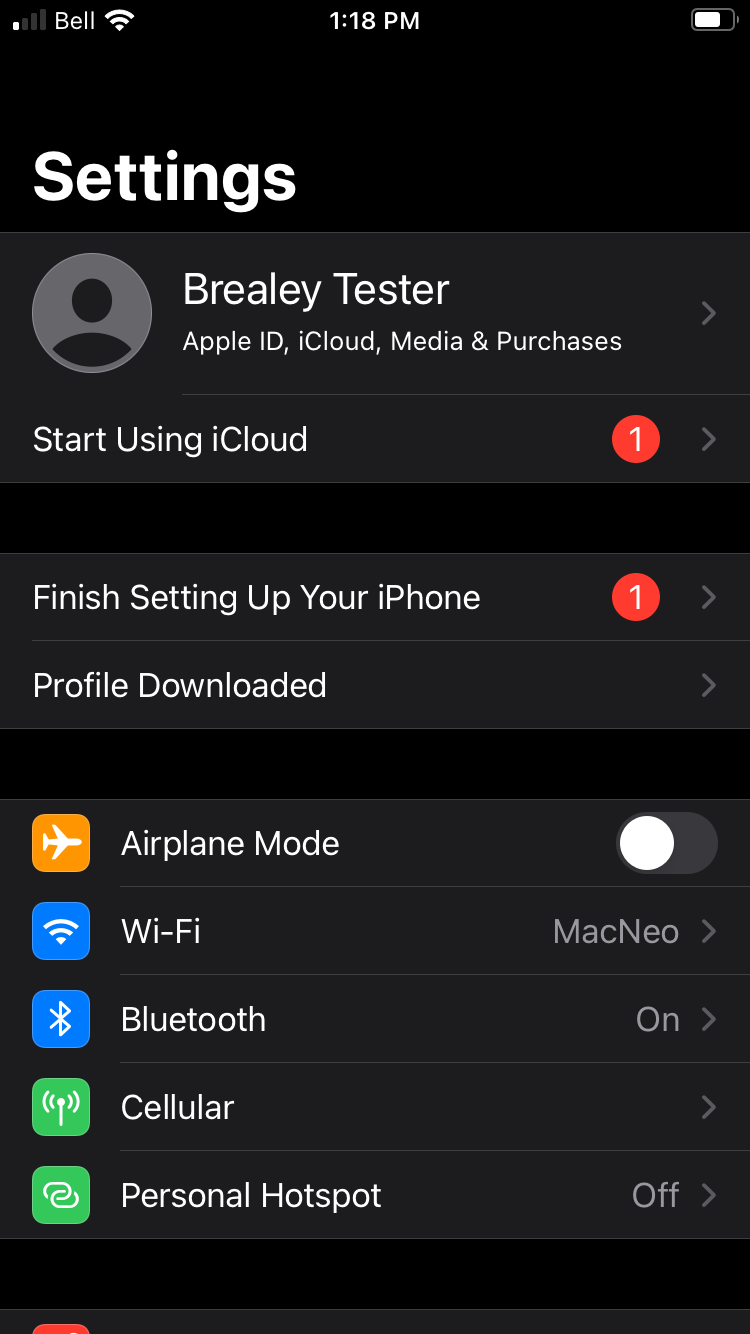Open Start Using iCloud

tap(375, 439)
